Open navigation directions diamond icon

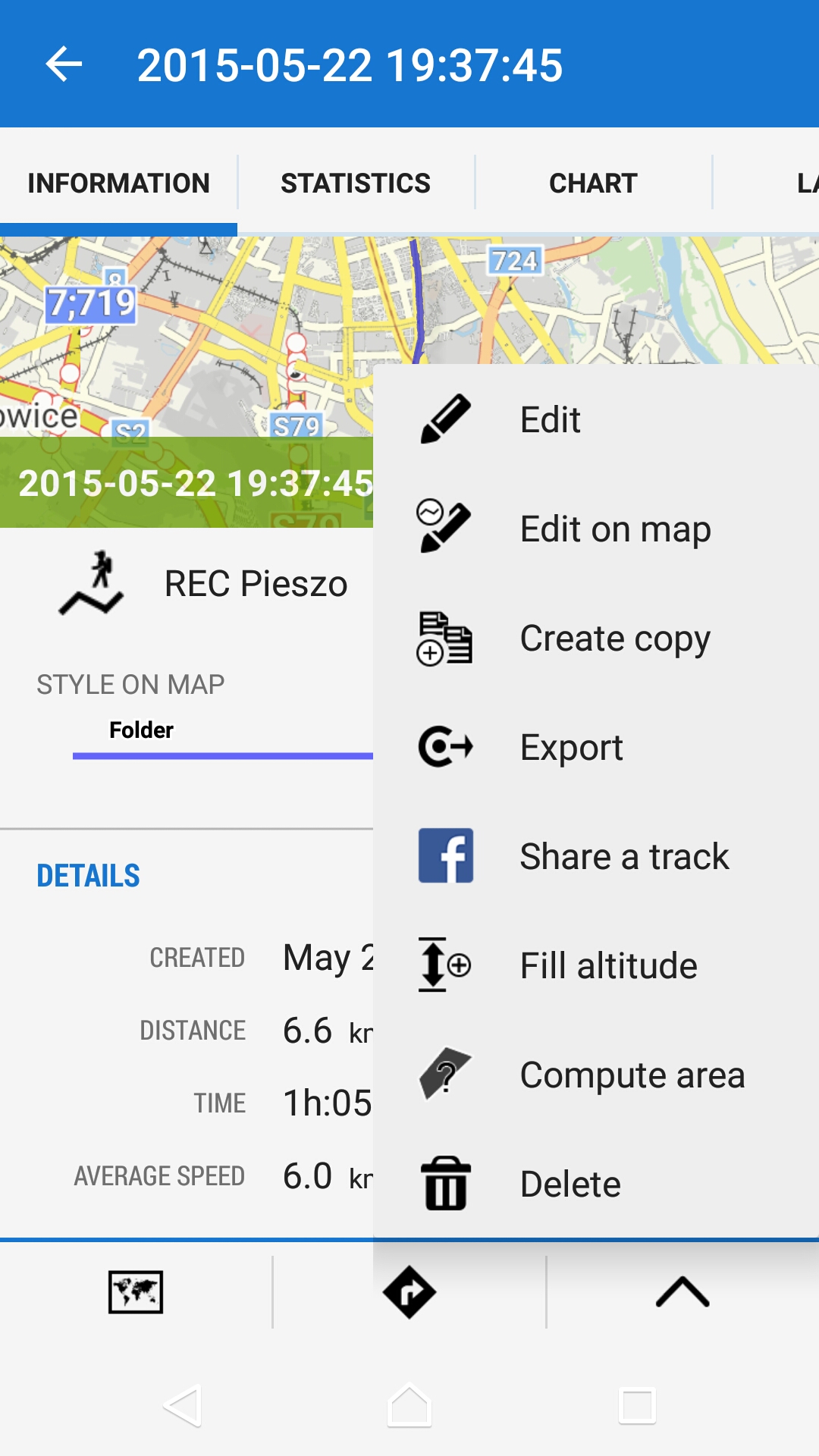(409, 1291)
